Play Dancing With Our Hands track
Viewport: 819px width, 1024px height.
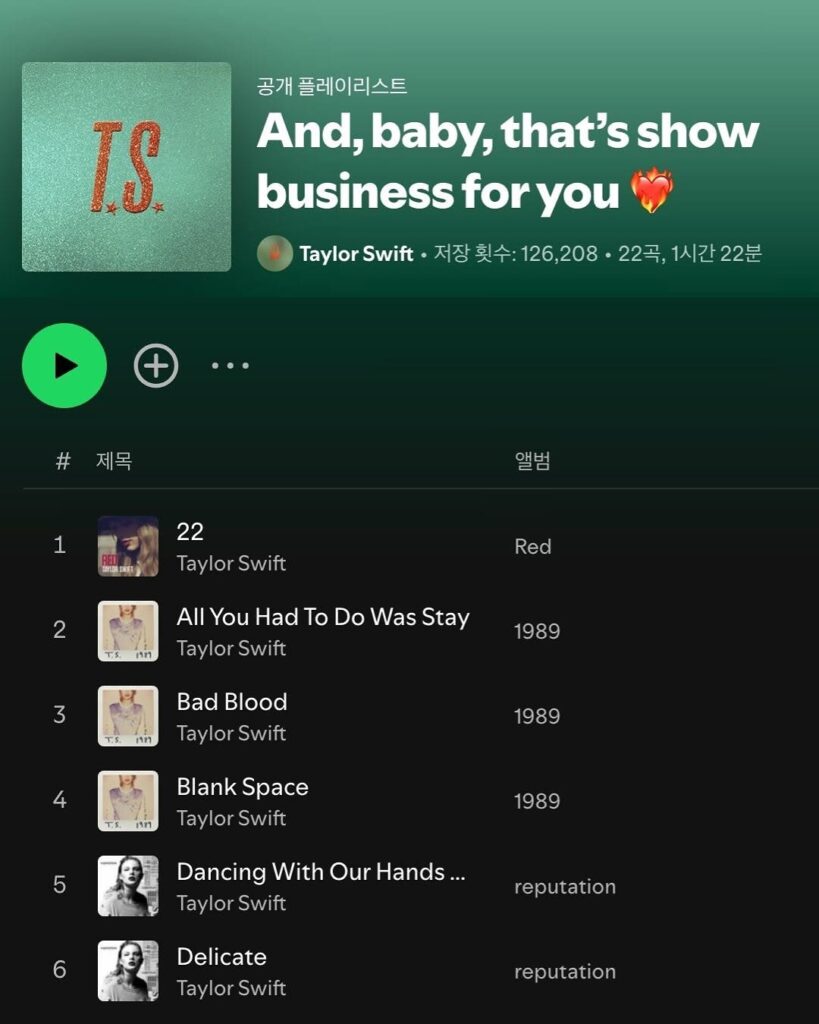[320, 872]
